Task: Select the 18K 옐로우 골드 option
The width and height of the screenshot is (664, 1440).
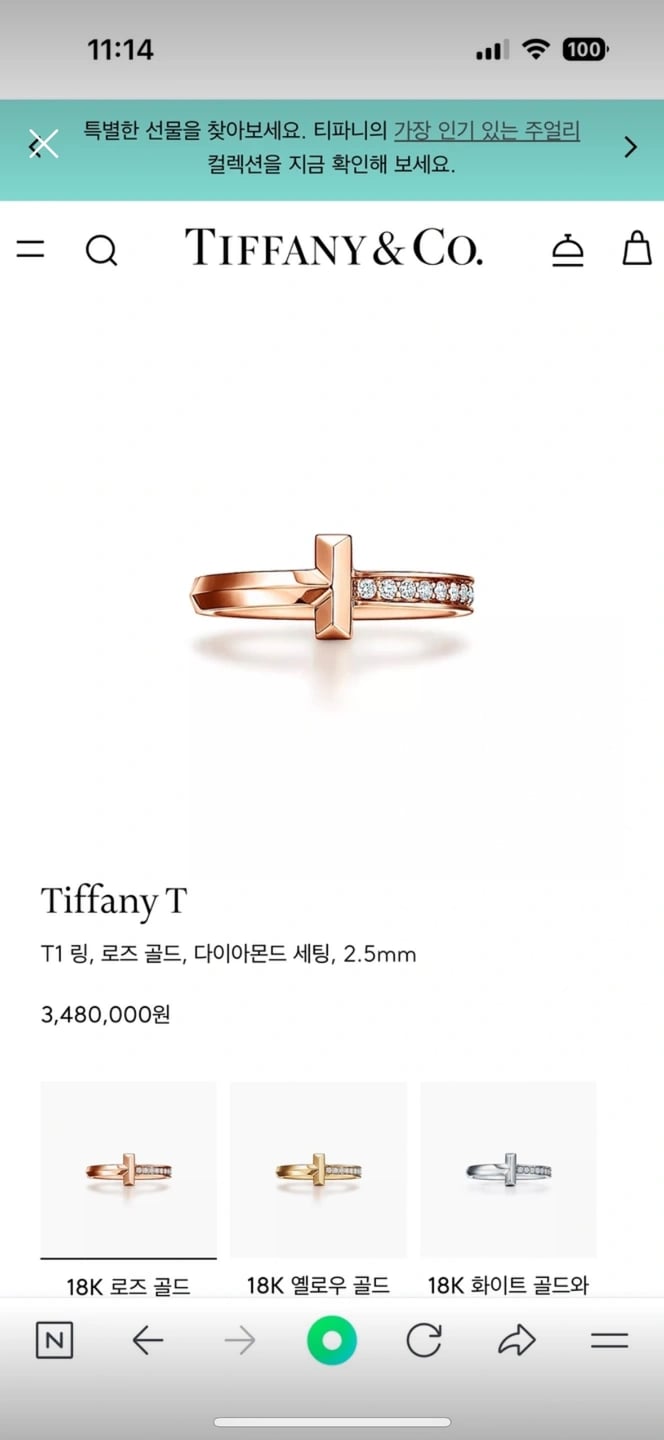Action: coord(318,1170)
